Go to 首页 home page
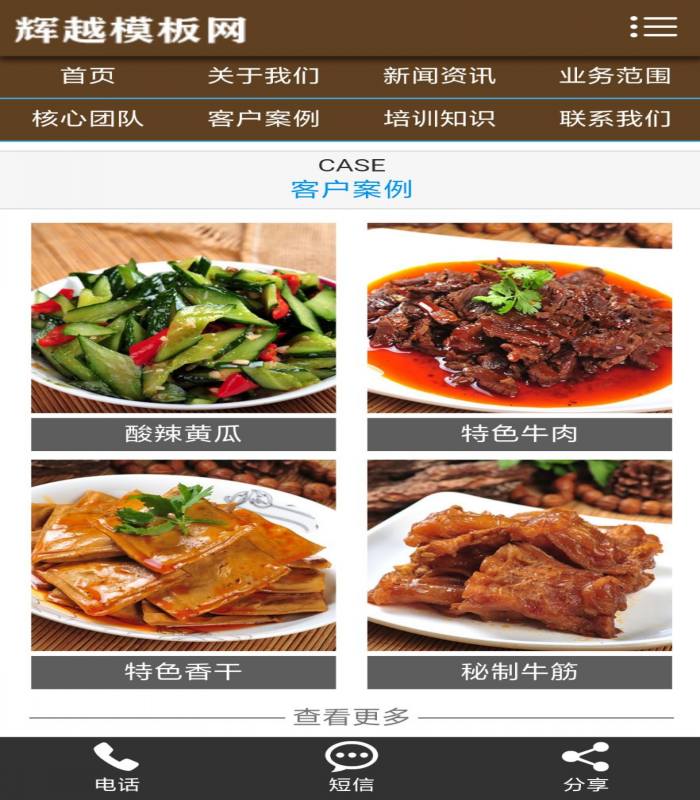 point(88,76)
